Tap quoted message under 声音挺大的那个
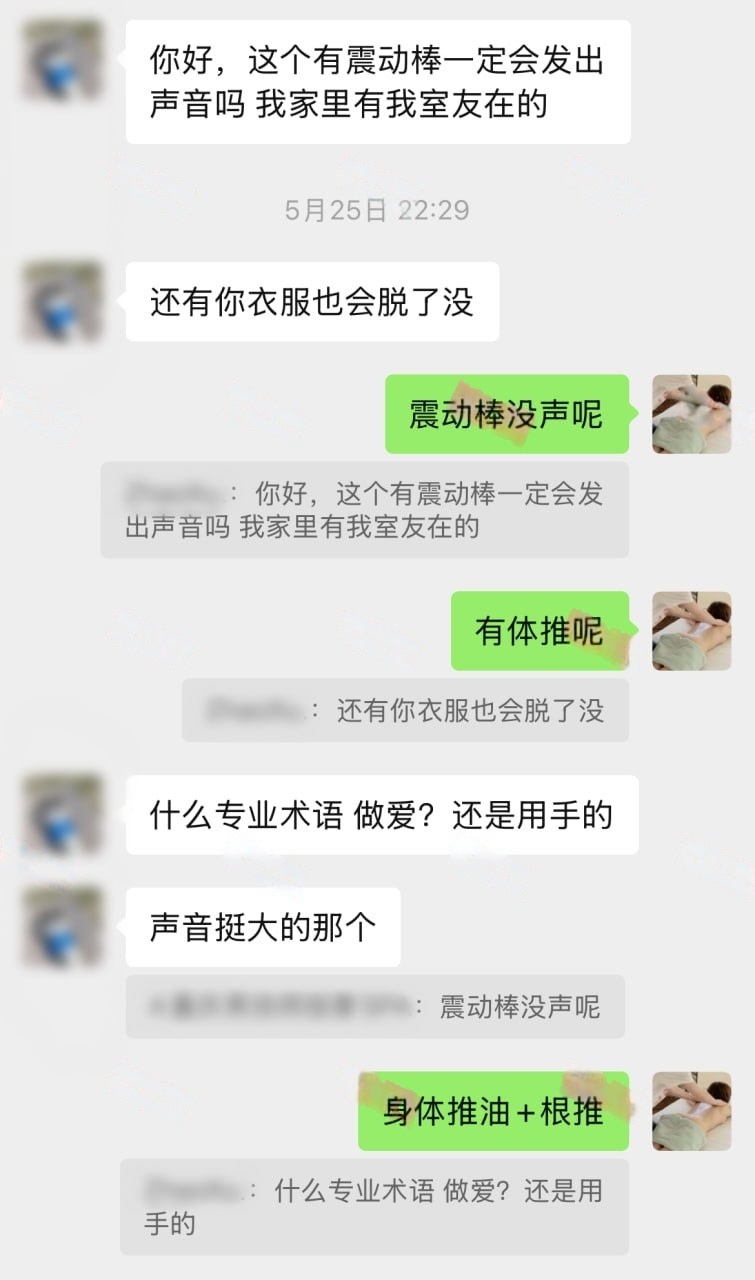 375,1006
